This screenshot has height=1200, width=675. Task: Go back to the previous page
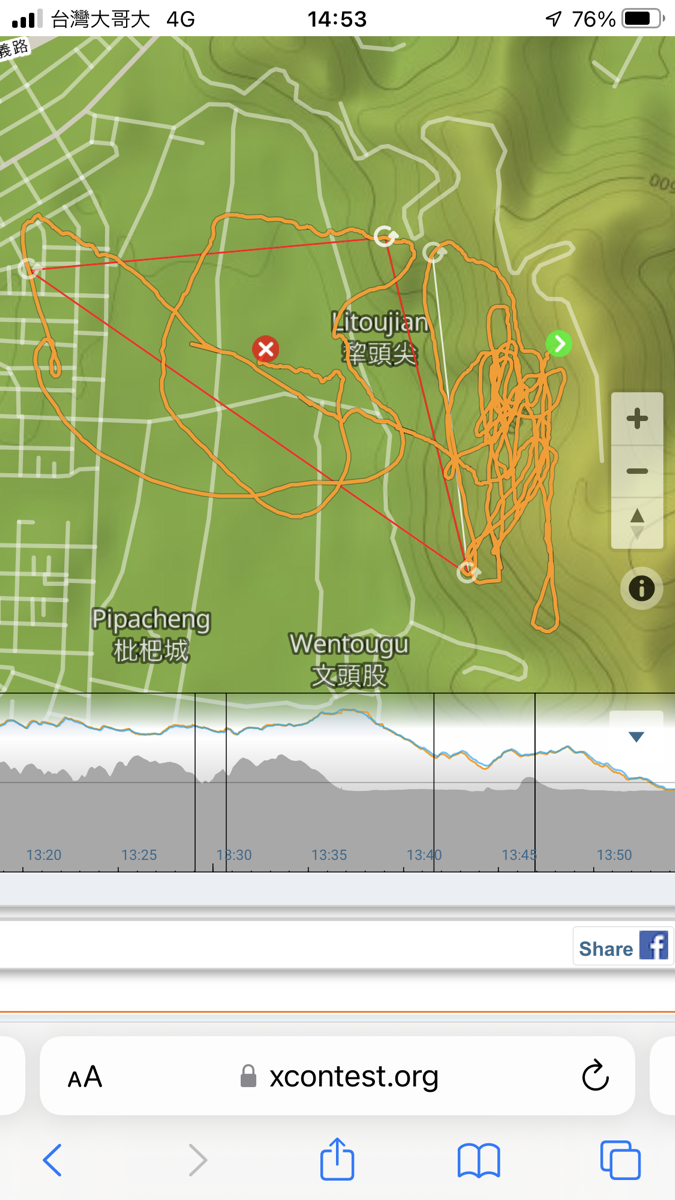tap(53, 1160)
